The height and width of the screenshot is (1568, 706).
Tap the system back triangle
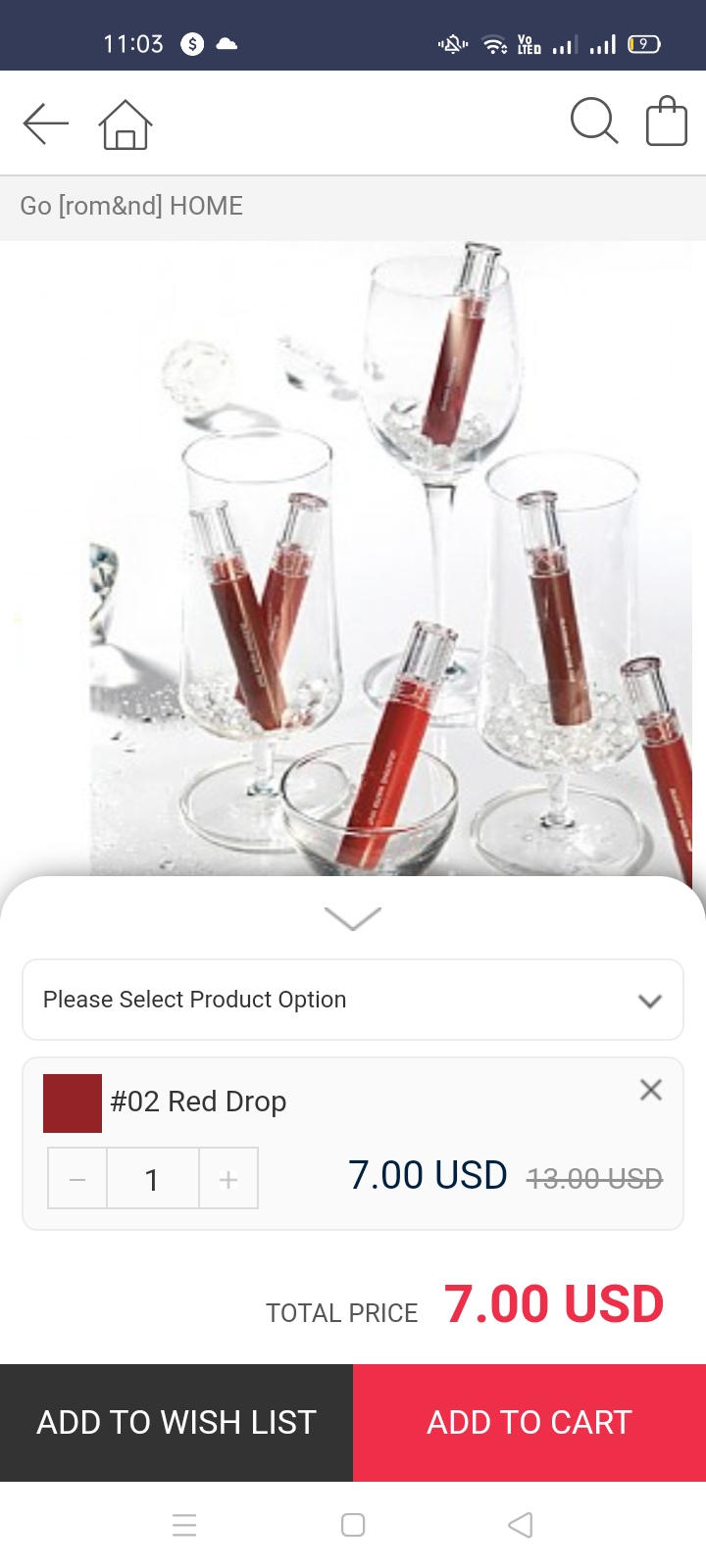(x=521, y=1525)
